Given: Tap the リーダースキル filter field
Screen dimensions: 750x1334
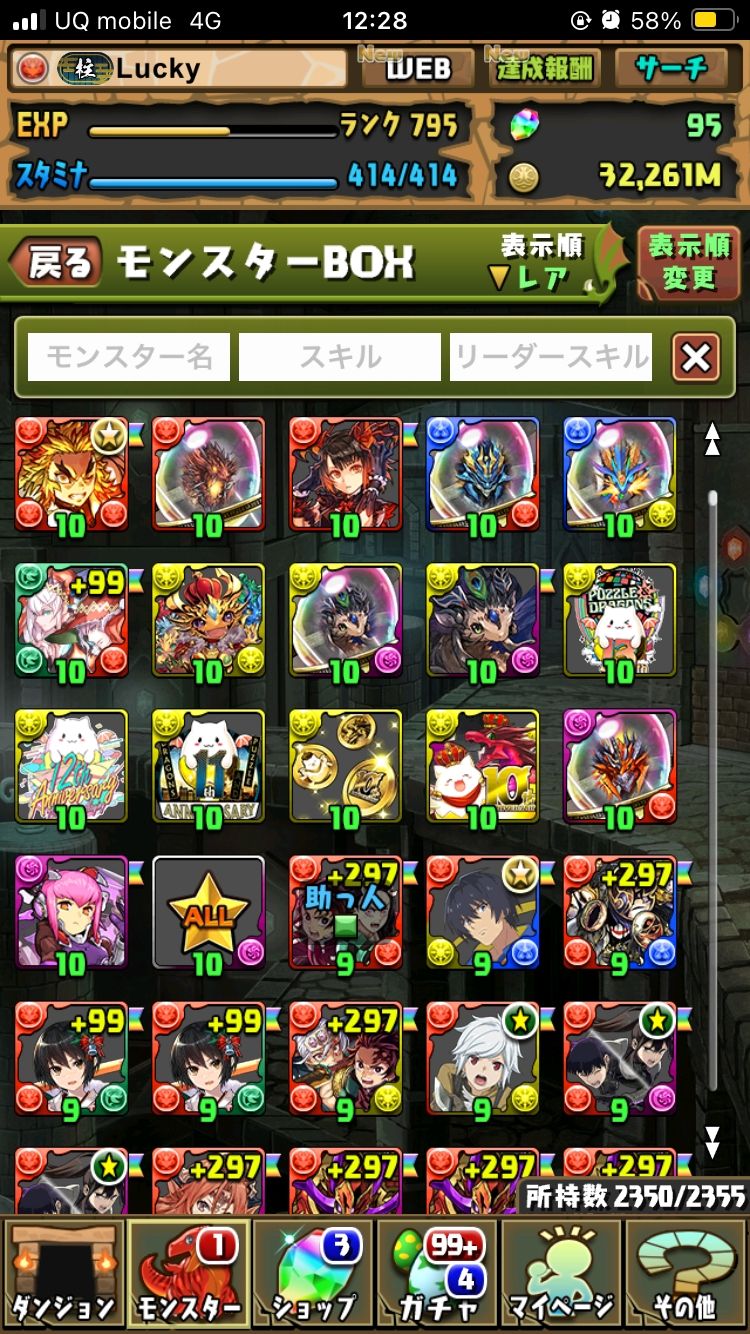Looking at the screenshot, I should tap(551, 357).
